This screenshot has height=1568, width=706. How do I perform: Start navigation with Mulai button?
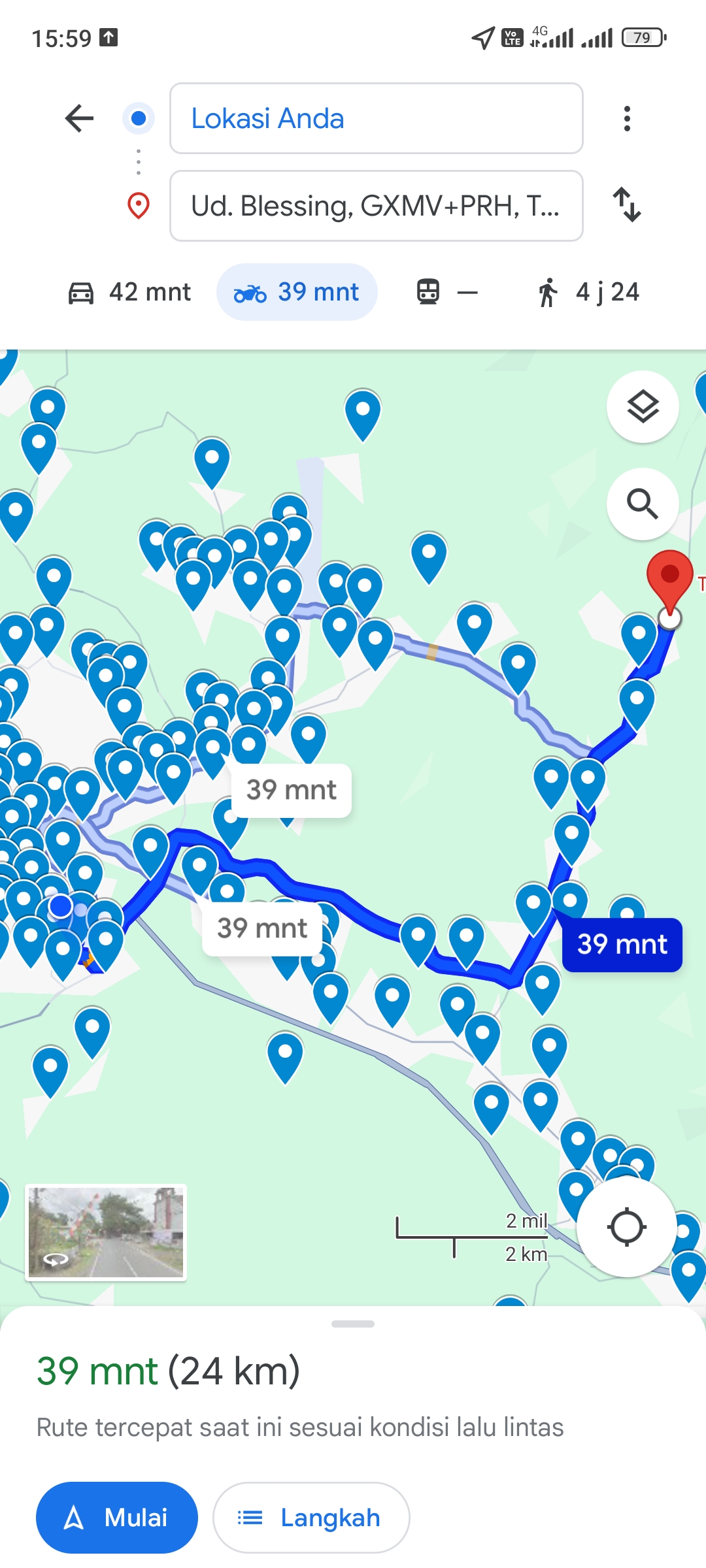pos(117,1517)
